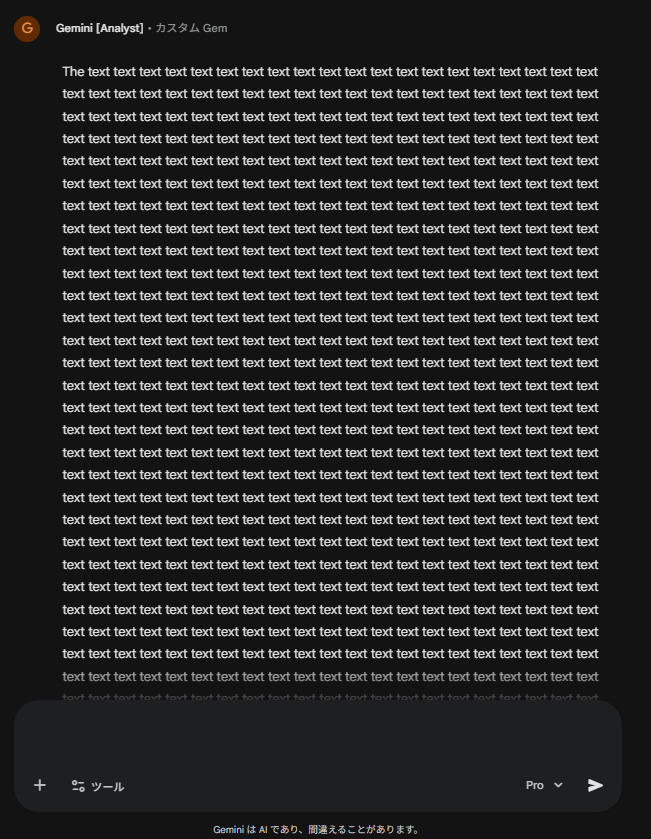The width and height of the screenshot is (651, 839).
Task: Tap the plus icon to attach files
Action: tap(40, 785)
